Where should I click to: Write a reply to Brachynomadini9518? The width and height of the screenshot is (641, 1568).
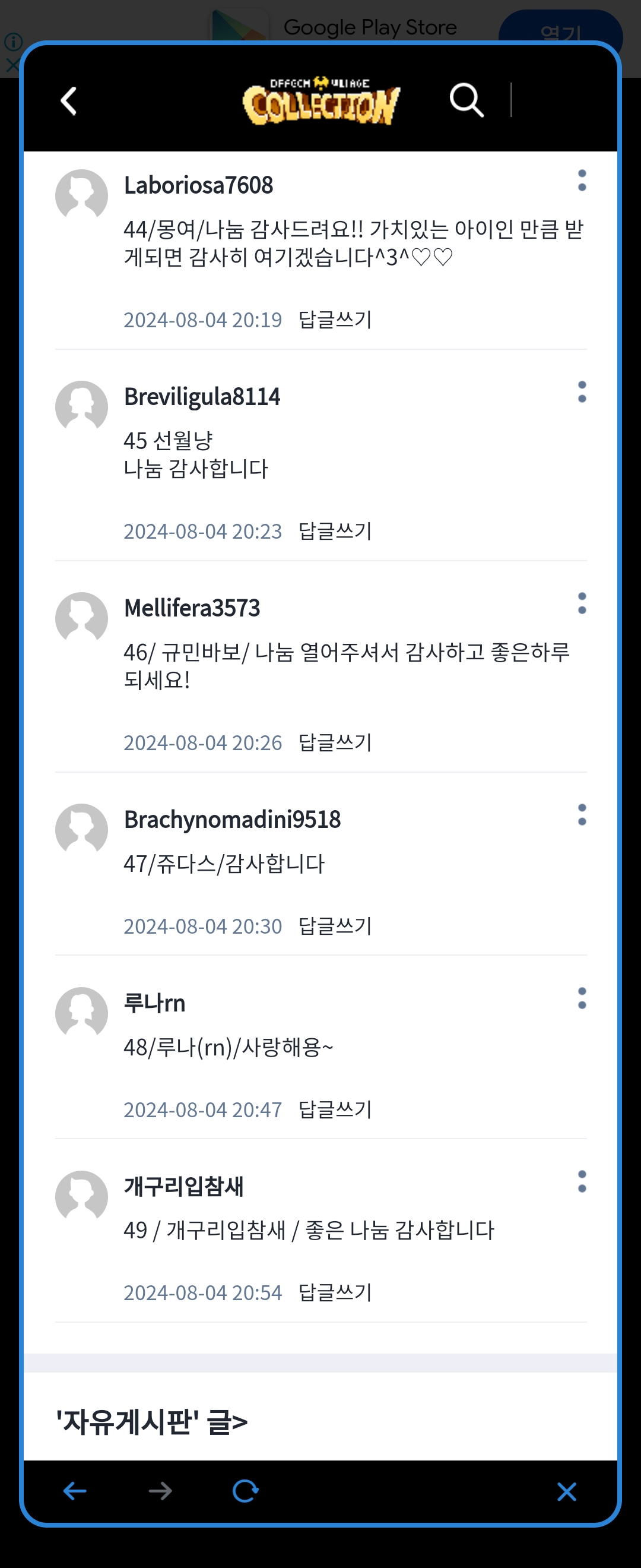[x=335, y=926]
